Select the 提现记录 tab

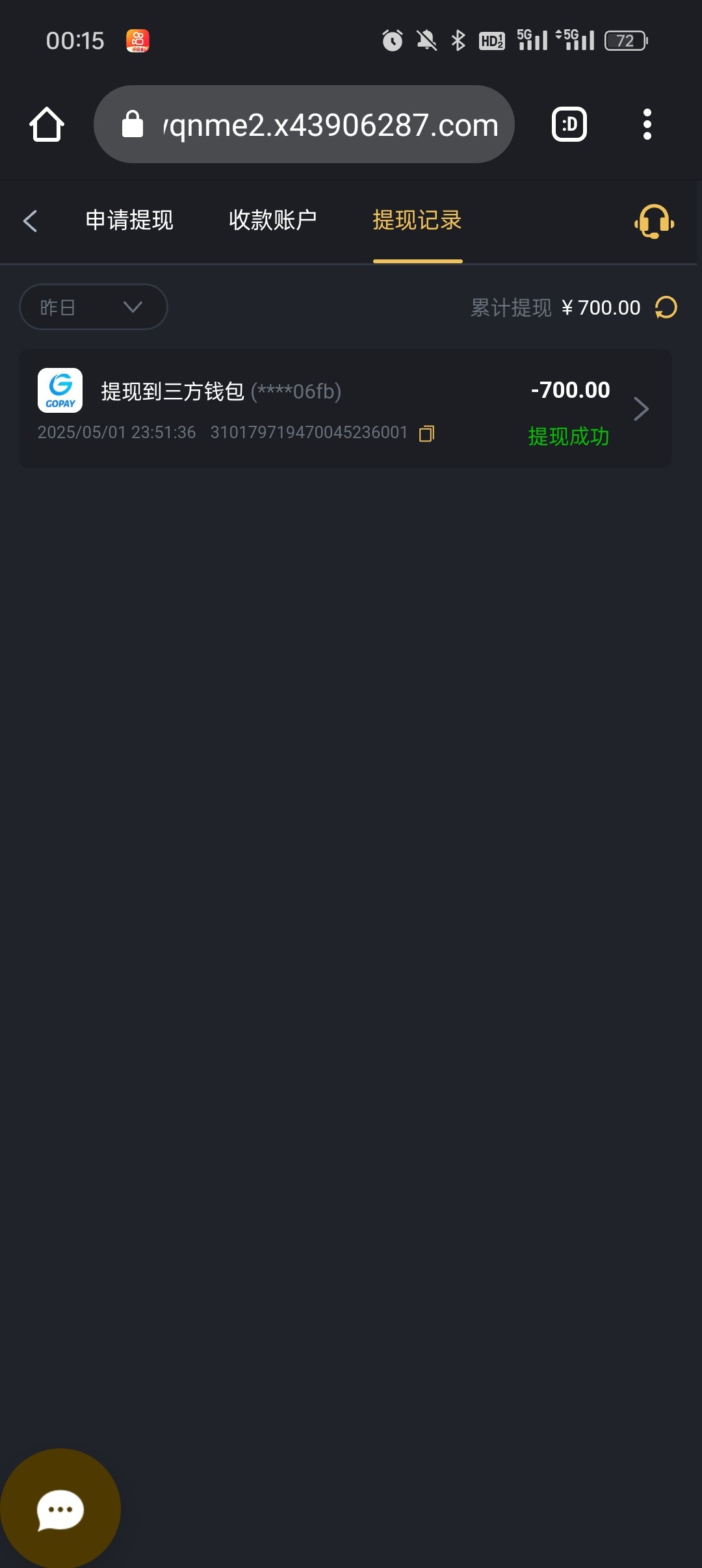(417, 220)
